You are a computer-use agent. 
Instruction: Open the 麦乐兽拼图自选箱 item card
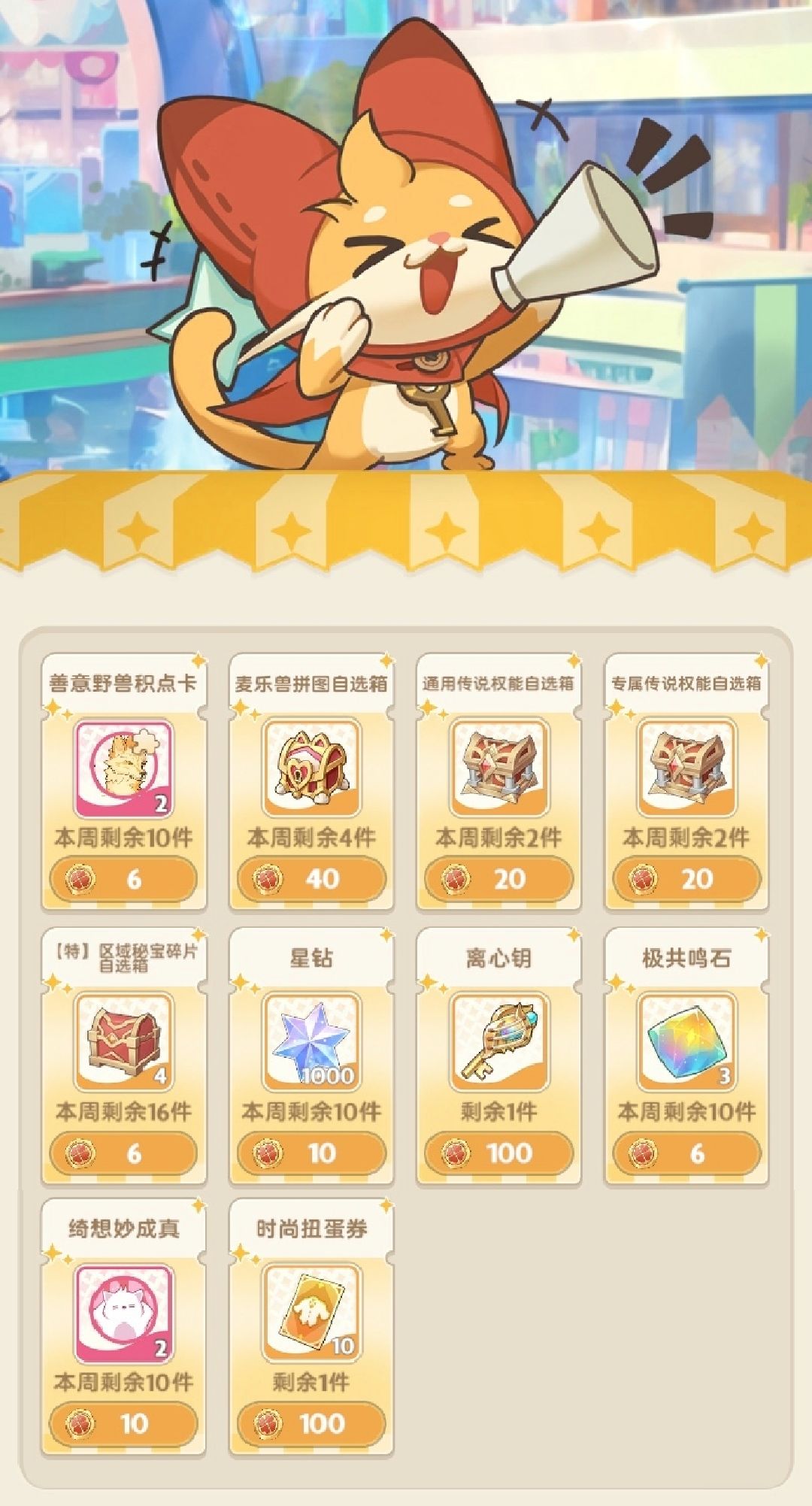pos(311,782)
